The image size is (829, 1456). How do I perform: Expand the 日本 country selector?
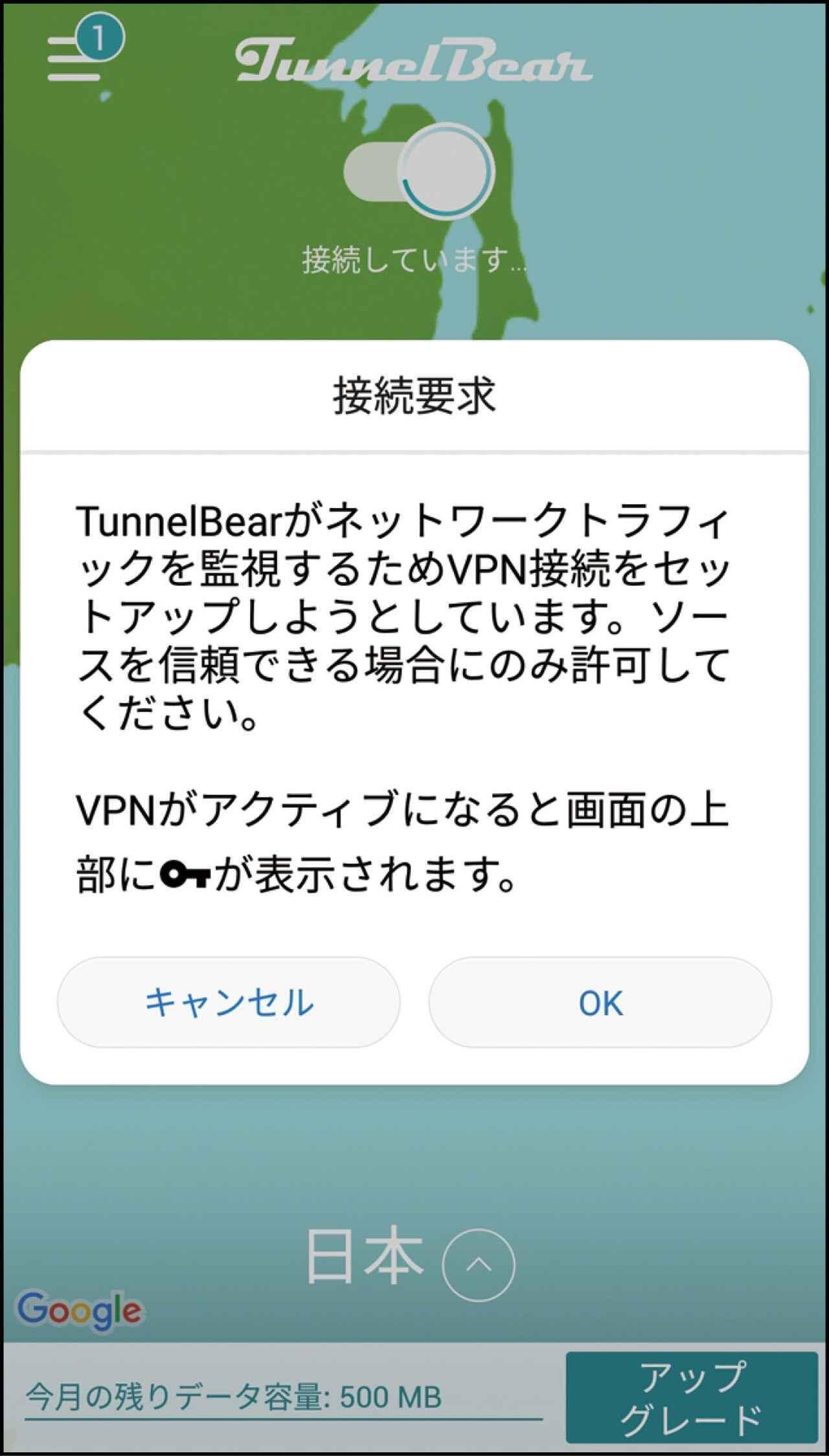pyautogui.click(x=478, y=1264)
